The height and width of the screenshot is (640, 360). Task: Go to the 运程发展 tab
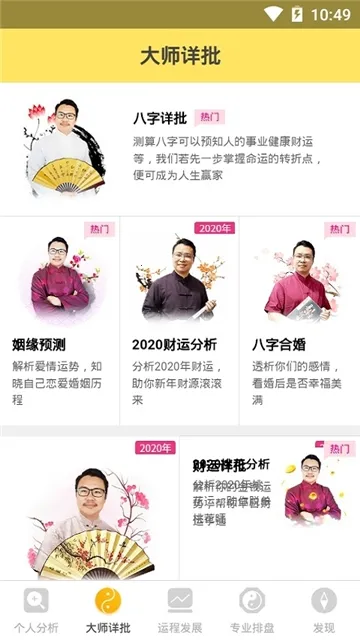[180, 610]
